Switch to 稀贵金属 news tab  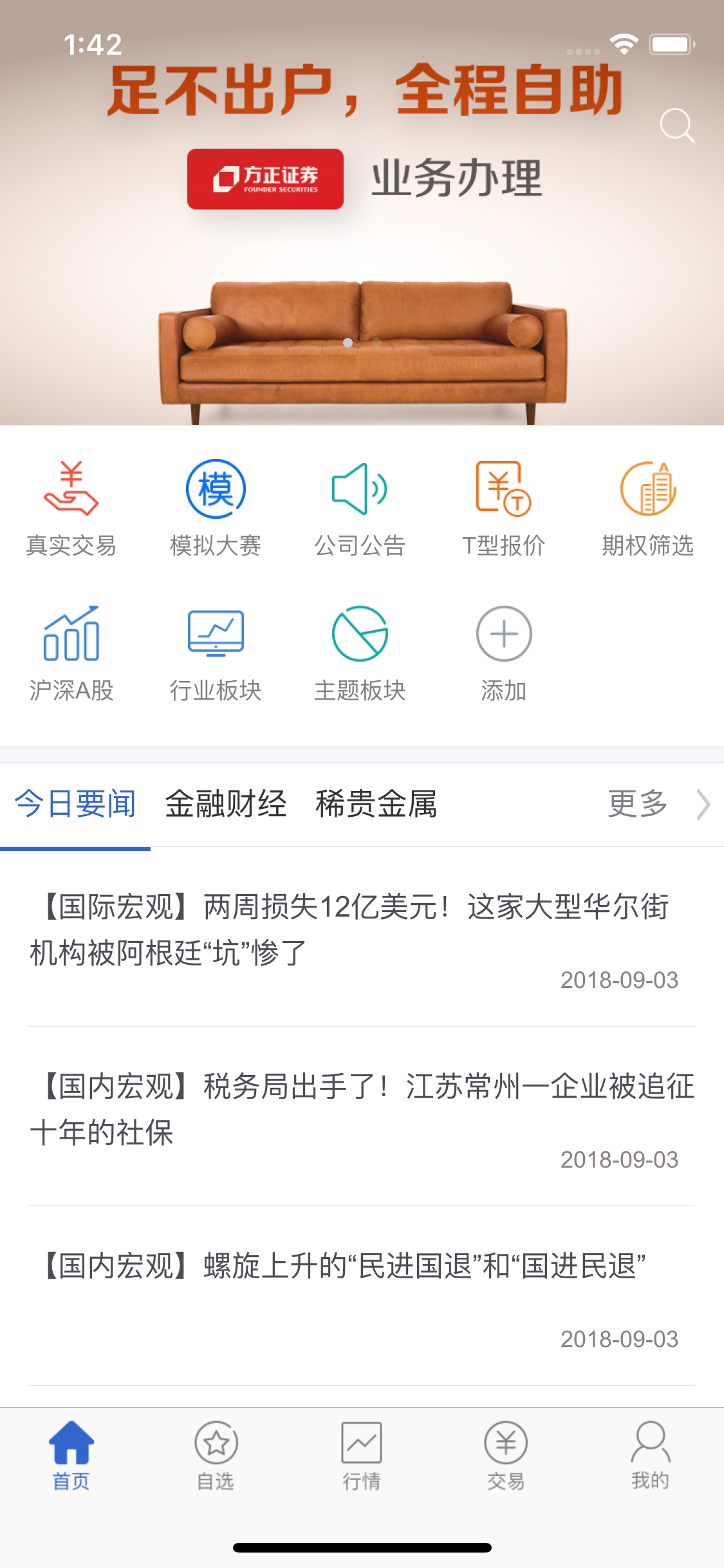pyautogui.click(x=376, y=804)
